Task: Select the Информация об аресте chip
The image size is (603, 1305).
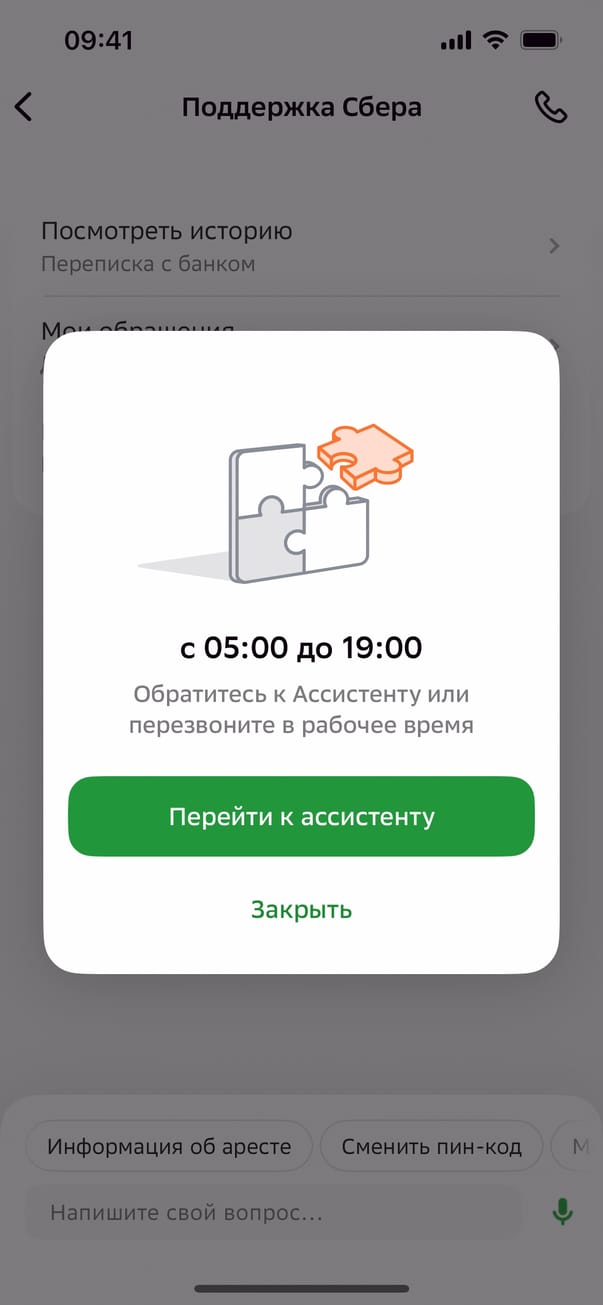Action: tap(168, 1146)
